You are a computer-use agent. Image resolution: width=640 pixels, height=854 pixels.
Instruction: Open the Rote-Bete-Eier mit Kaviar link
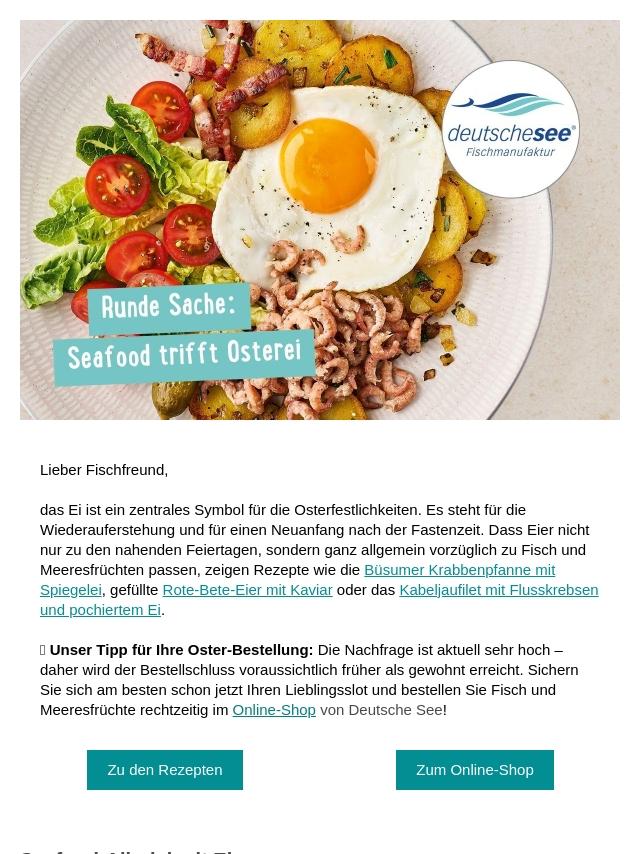click(247, 590)
